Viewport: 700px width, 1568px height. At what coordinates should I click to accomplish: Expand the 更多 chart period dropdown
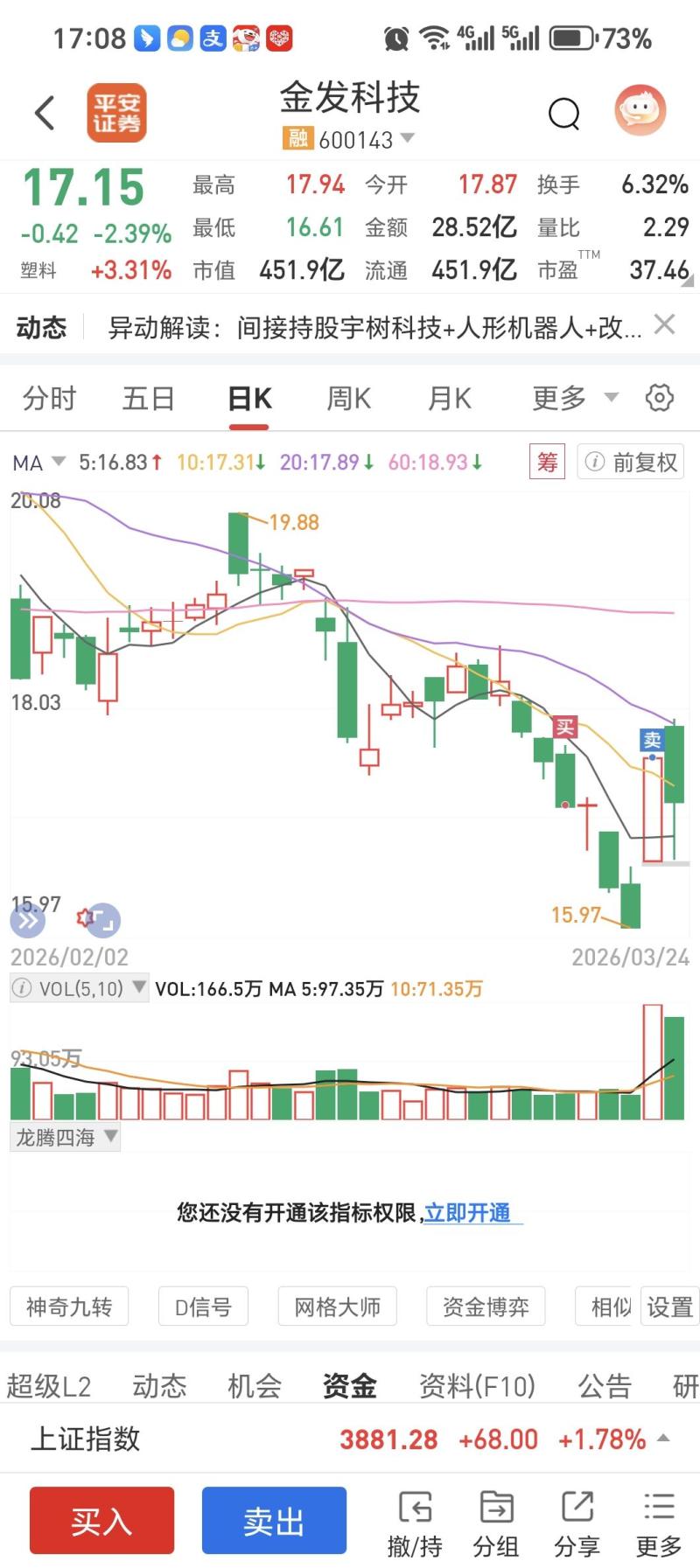[574, 399]
